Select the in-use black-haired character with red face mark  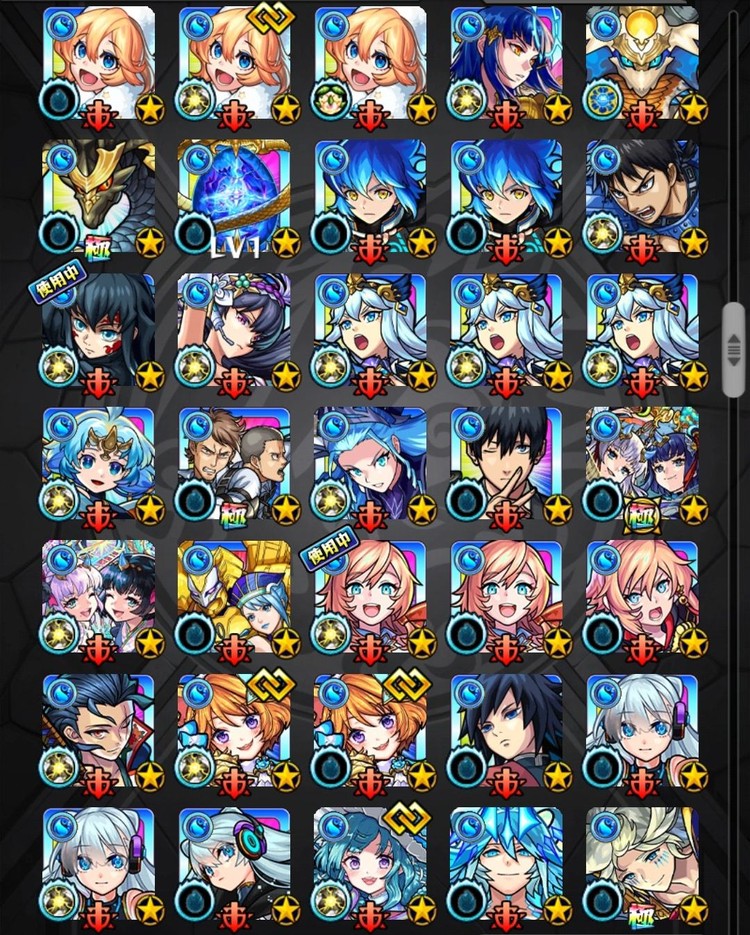(99, 330)
